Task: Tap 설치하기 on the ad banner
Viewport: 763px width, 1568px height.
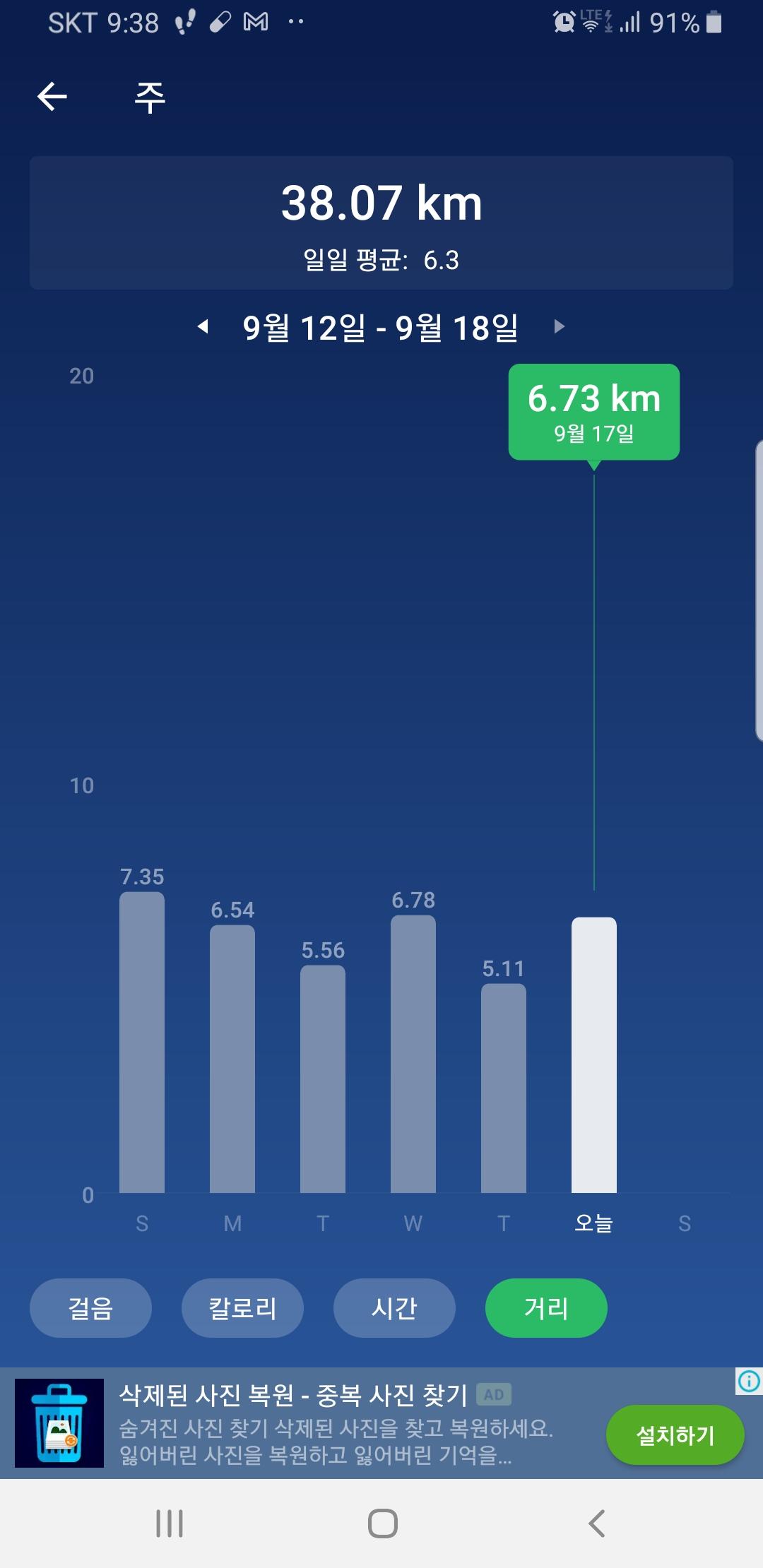Action: click(675, 1435)
